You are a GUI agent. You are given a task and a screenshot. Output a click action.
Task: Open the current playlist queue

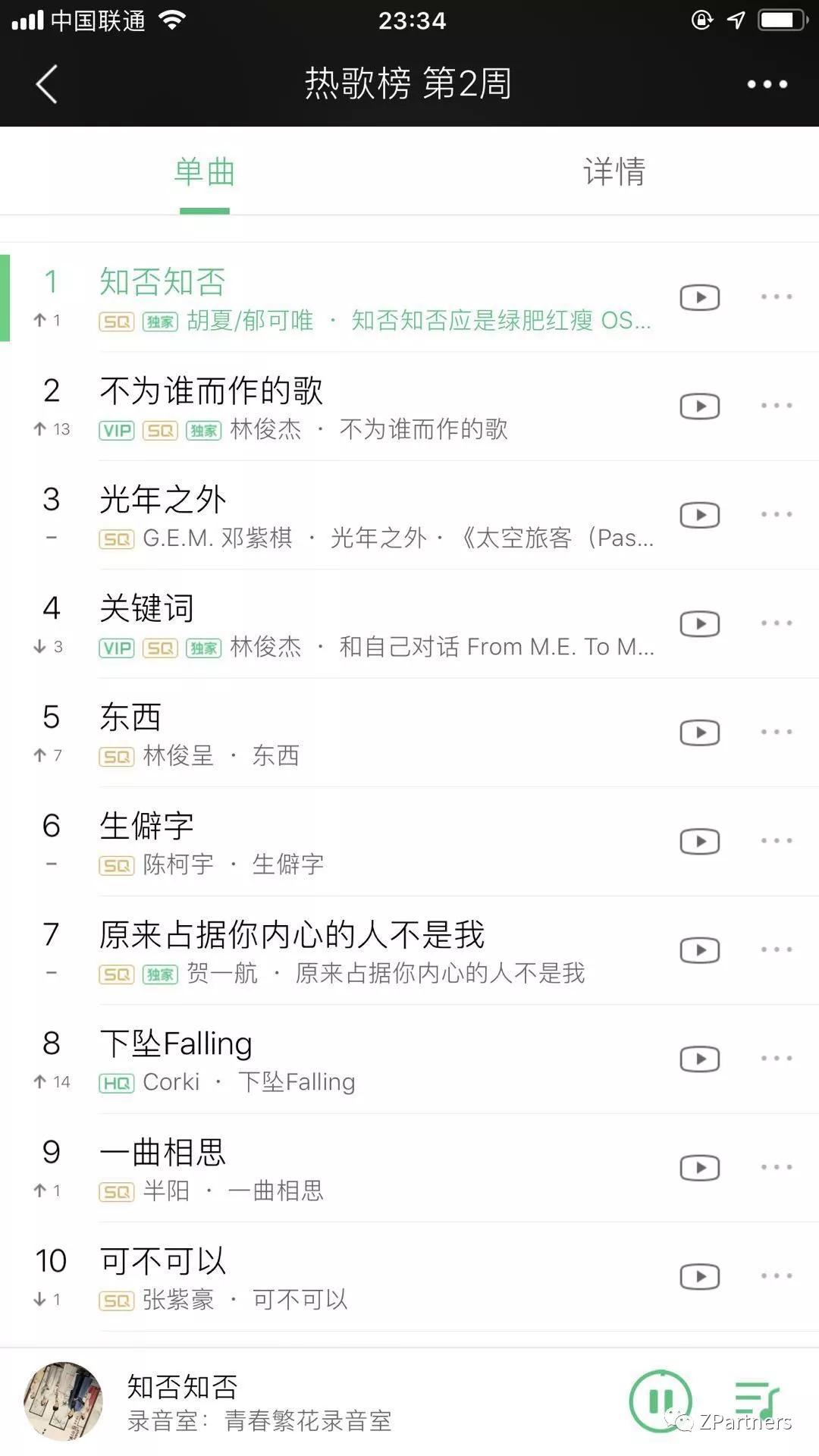(756, 1401)
